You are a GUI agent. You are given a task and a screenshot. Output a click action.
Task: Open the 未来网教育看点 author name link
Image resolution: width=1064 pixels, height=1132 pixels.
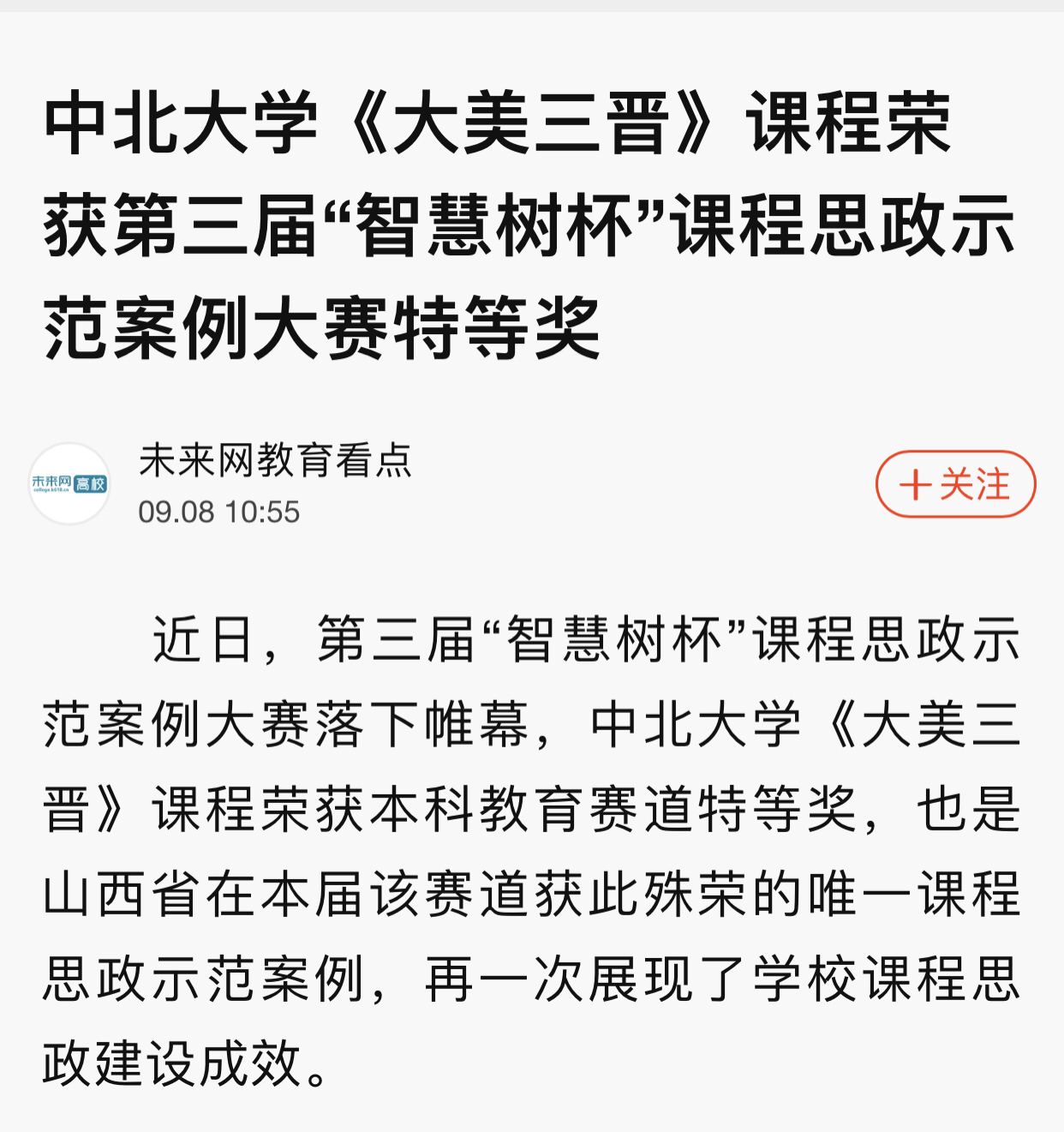click(275, 460)
